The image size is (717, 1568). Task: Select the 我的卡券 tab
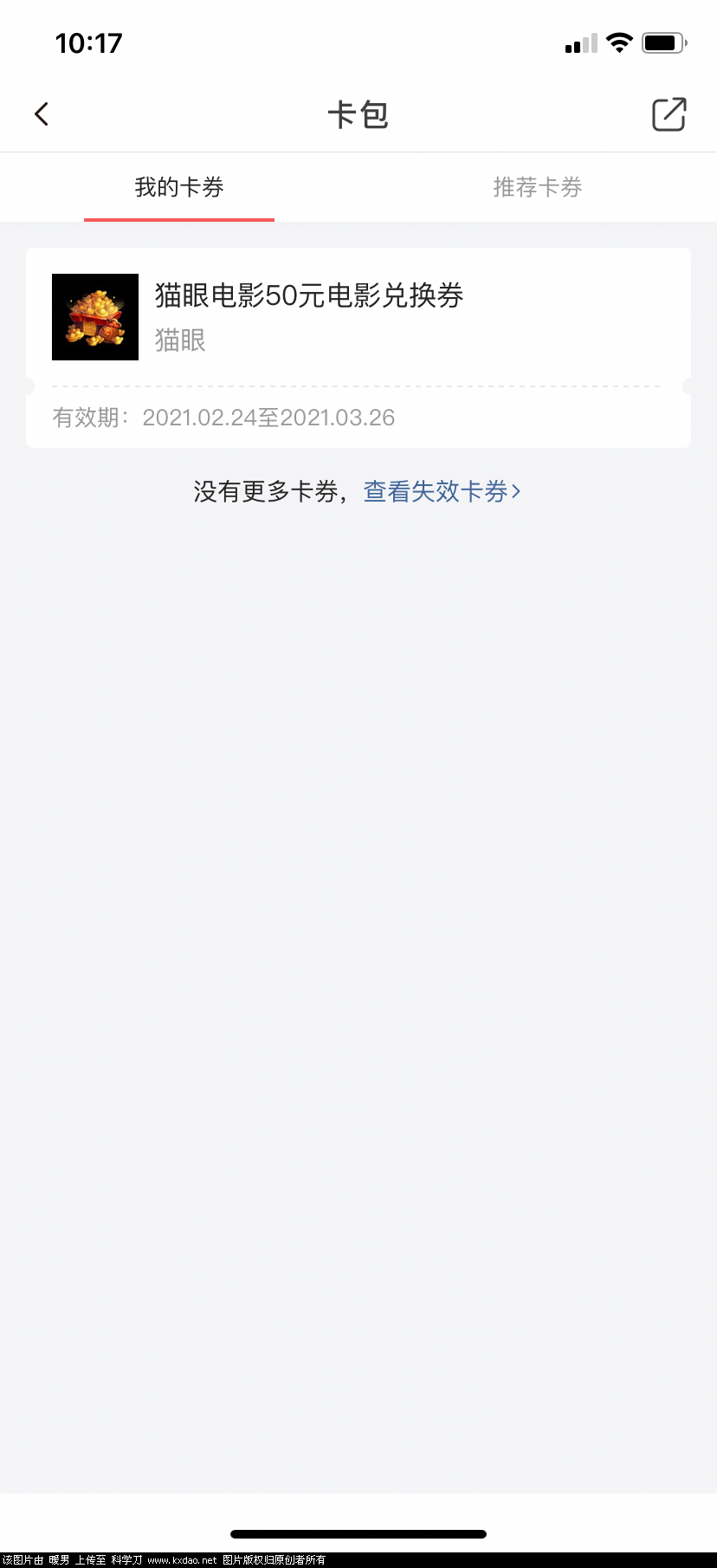click(178, 187)
